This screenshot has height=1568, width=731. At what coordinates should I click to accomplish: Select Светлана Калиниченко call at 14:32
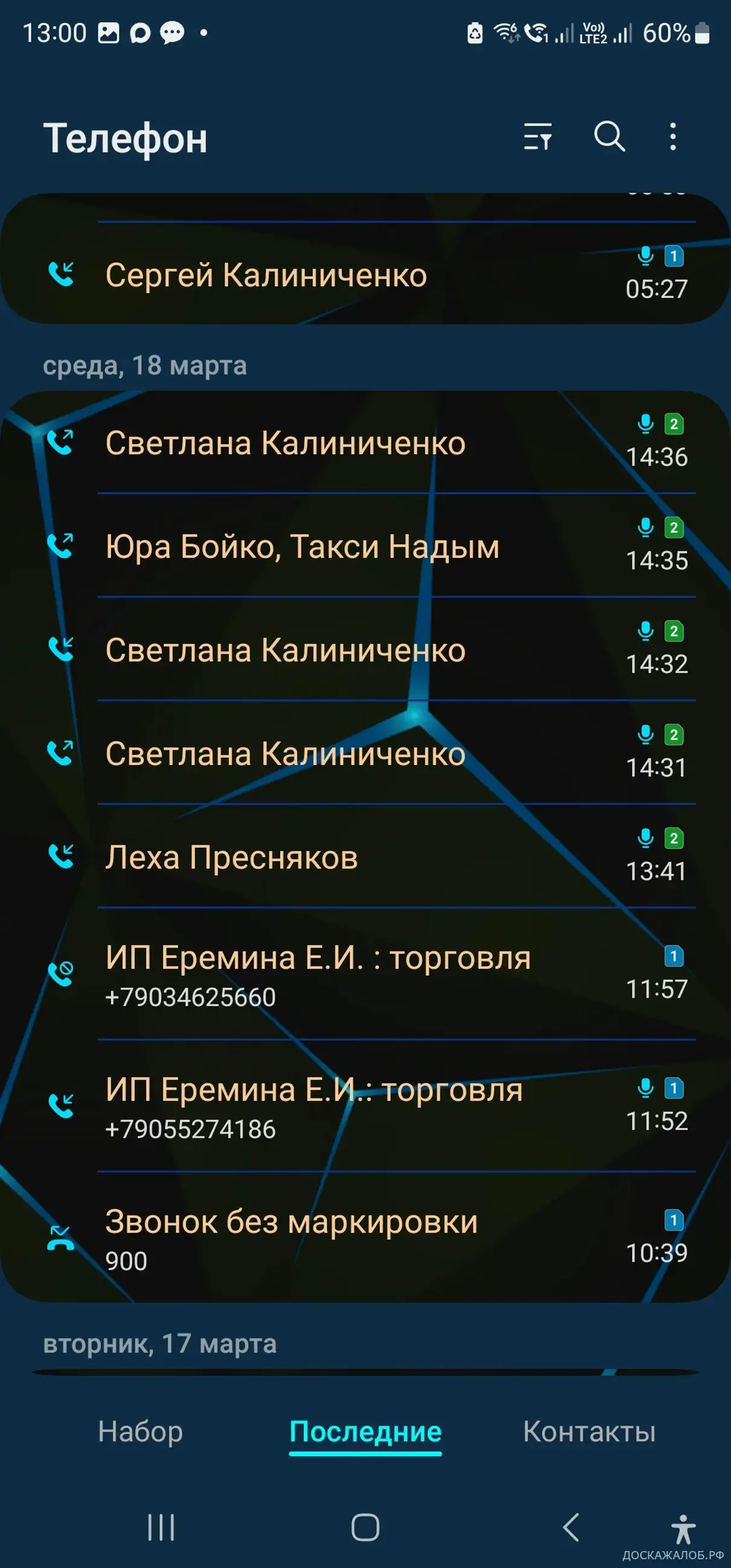[365, 650]
